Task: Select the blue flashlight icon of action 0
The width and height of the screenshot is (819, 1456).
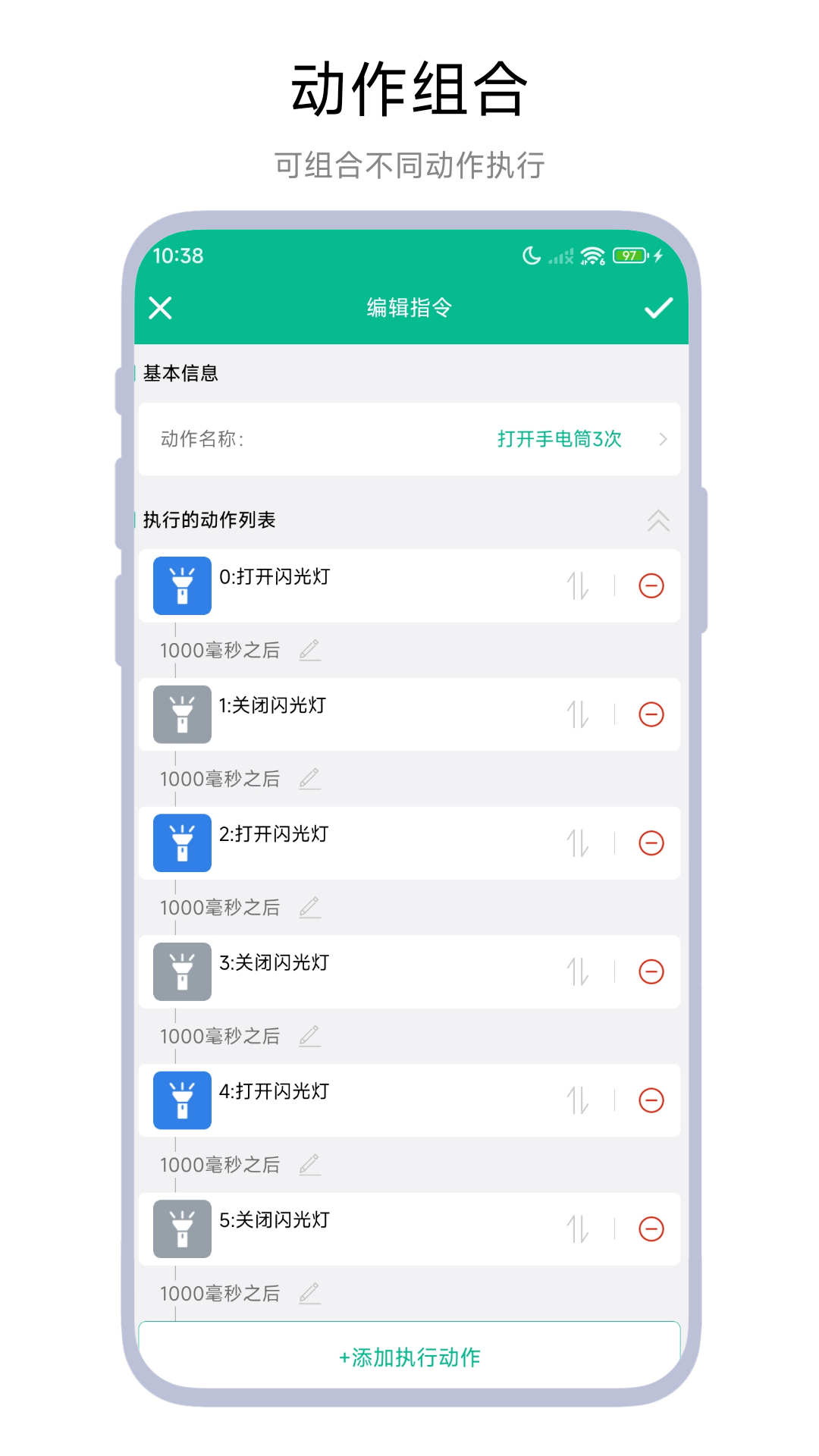Action: coord(181,586)
